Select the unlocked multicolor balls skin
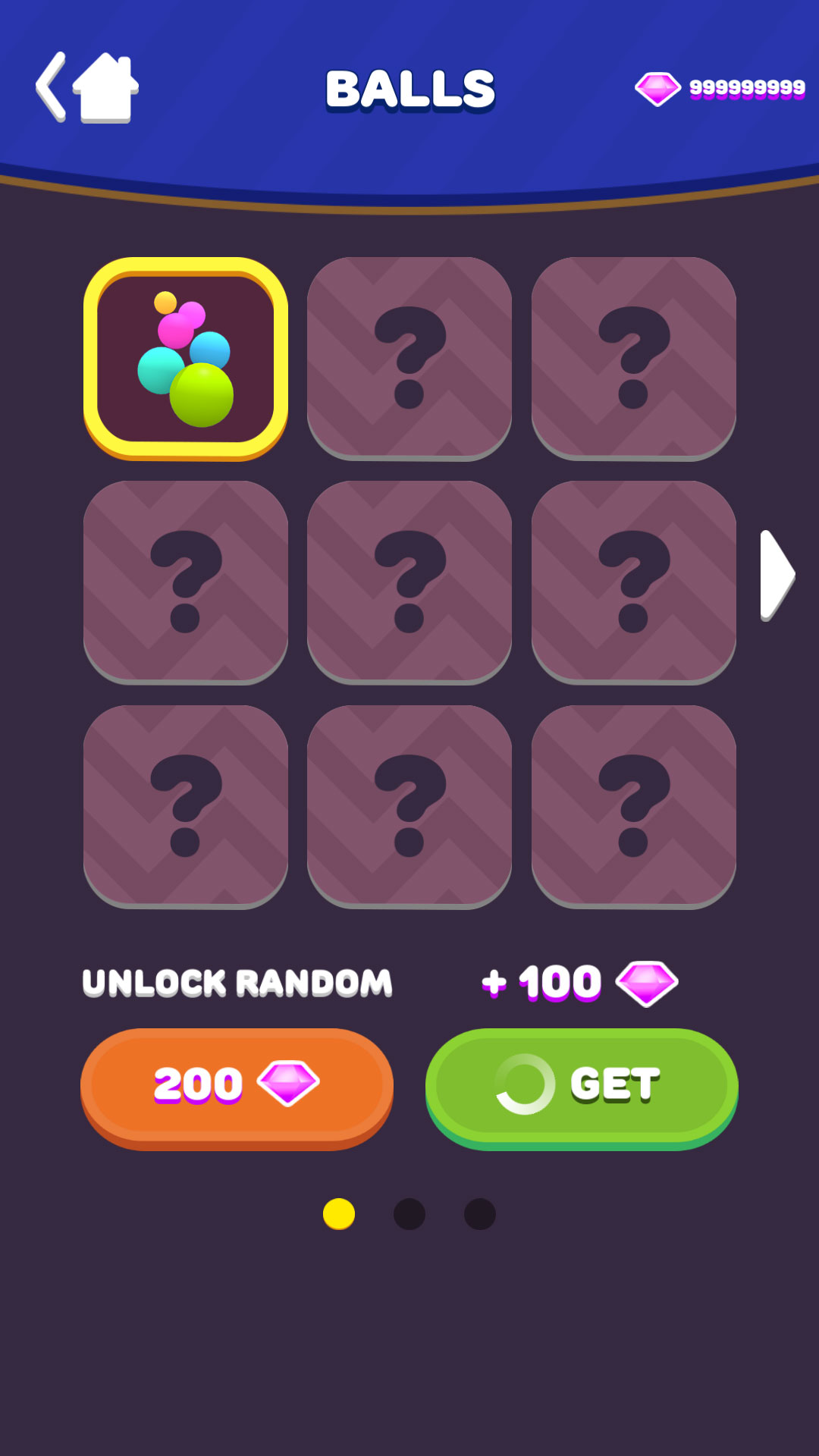819x1456 pixels. point(186,358)
